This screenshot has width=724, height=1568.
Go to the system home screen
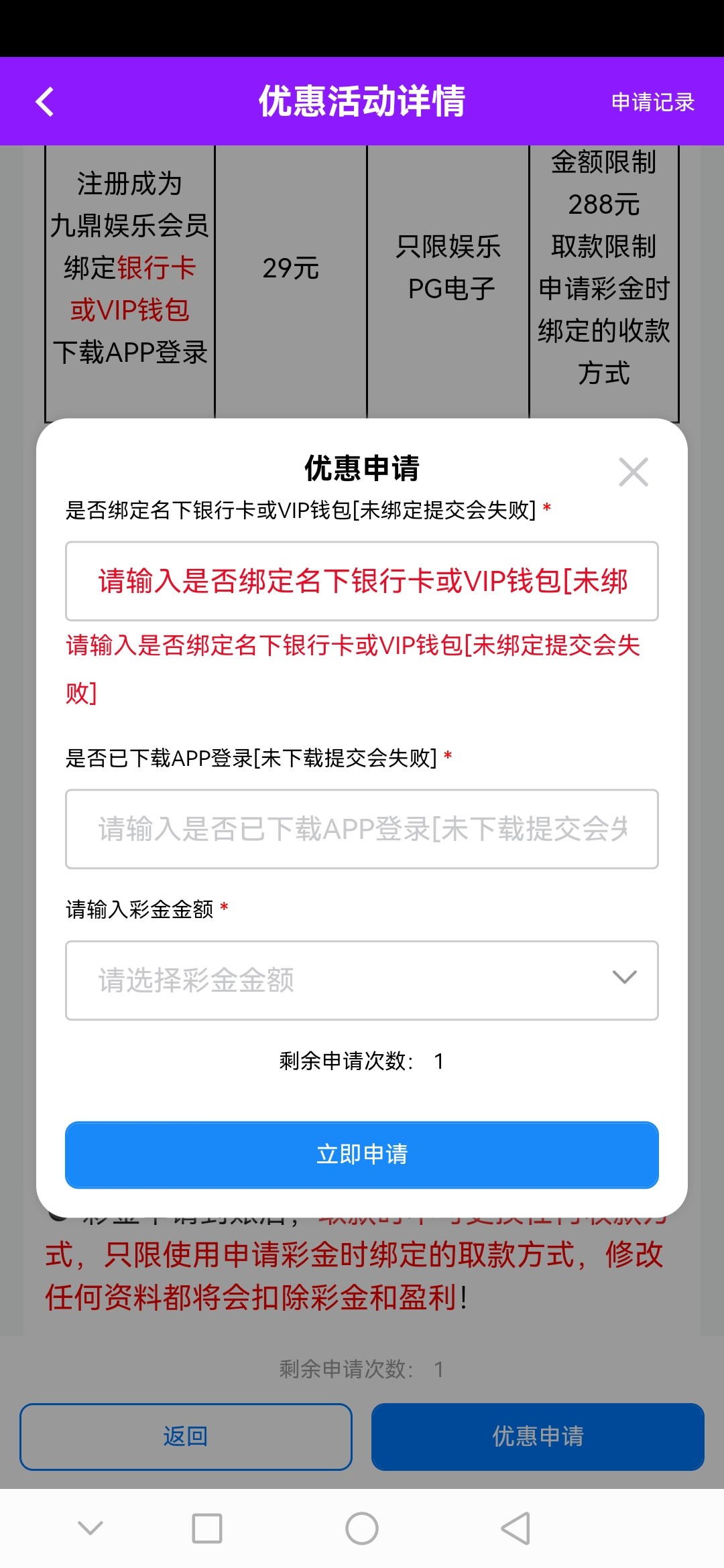362,1528
